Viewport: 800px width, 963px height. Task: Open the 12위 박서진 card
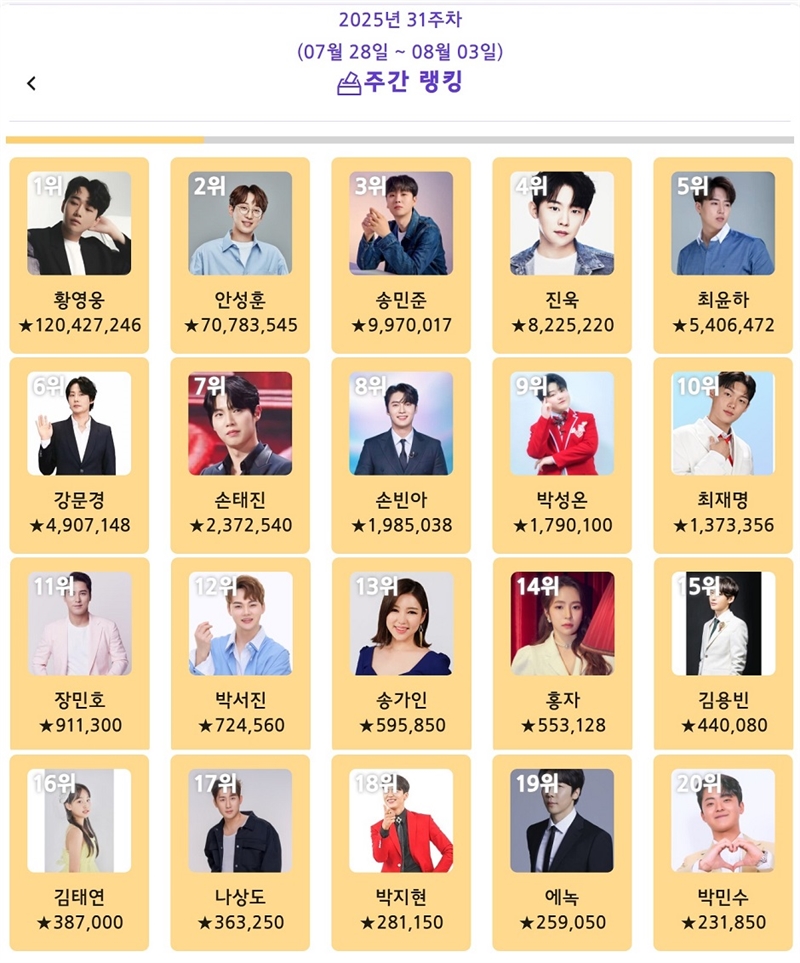tap(240, 653)
